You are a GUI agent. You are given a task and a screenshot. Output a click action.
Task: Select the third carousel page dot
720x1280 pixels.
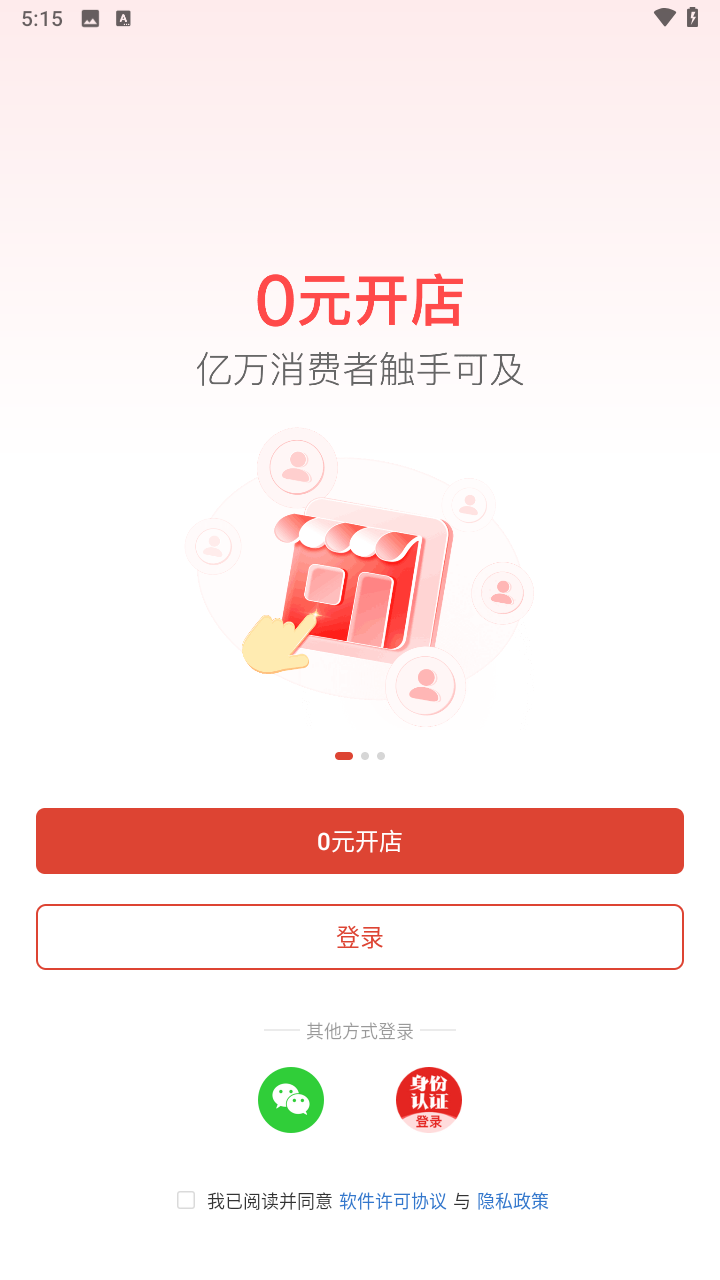point(381,756)
